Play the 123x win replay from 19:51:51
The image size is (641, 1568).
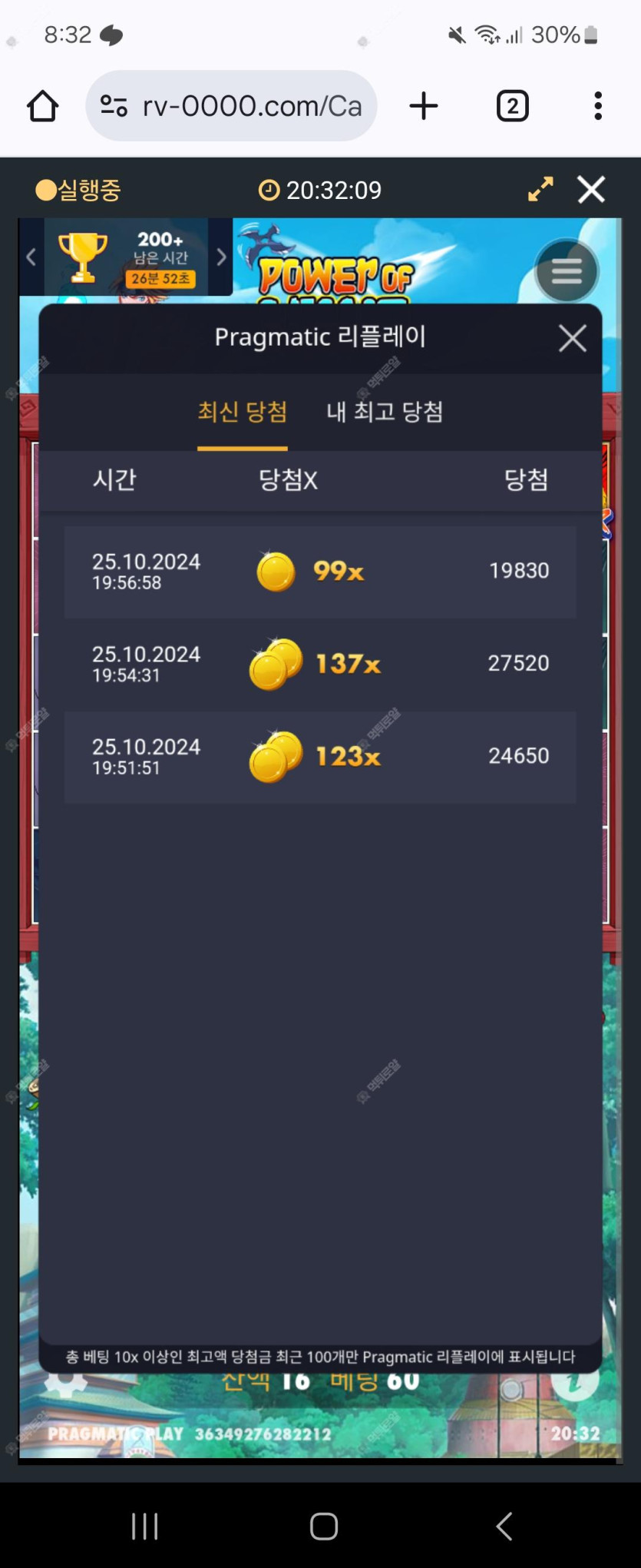tap(319, 757)
